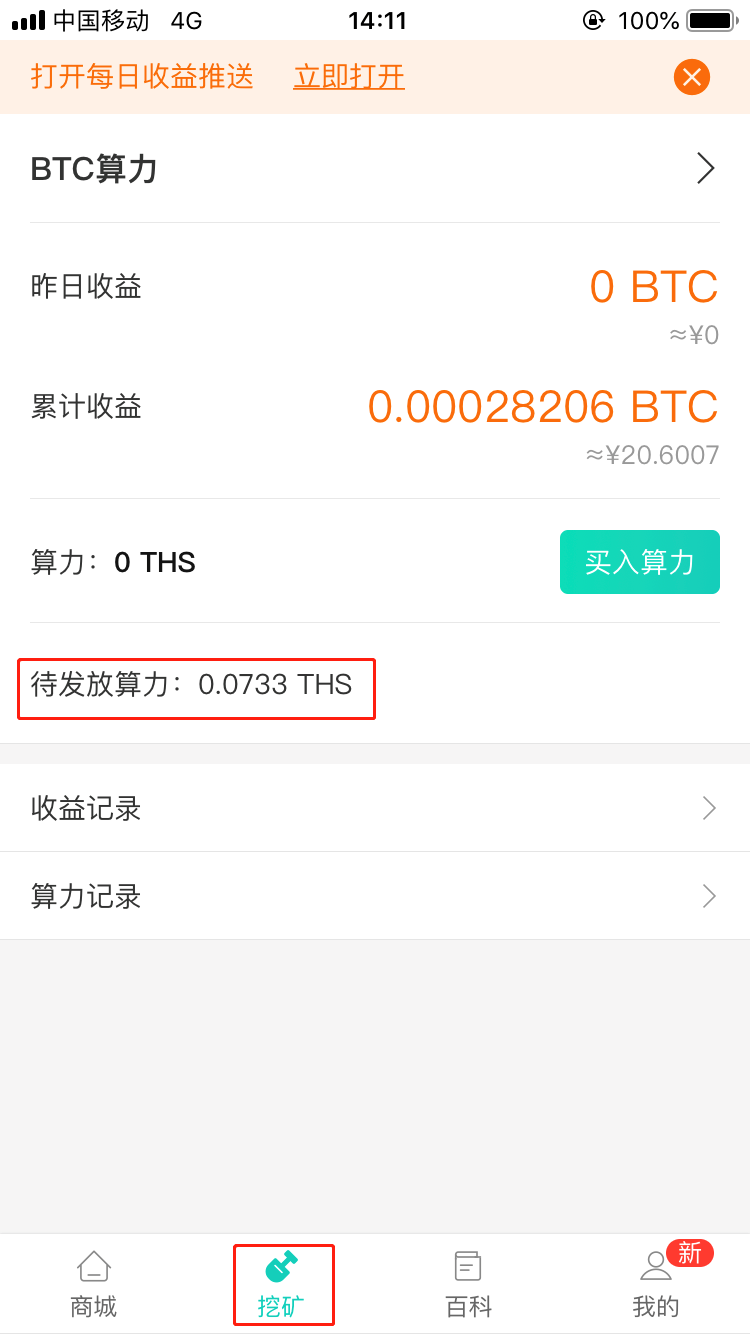Tap the 买入算力 button
The width and height of the screenshot is (750, 1334).
coord(639,562)
